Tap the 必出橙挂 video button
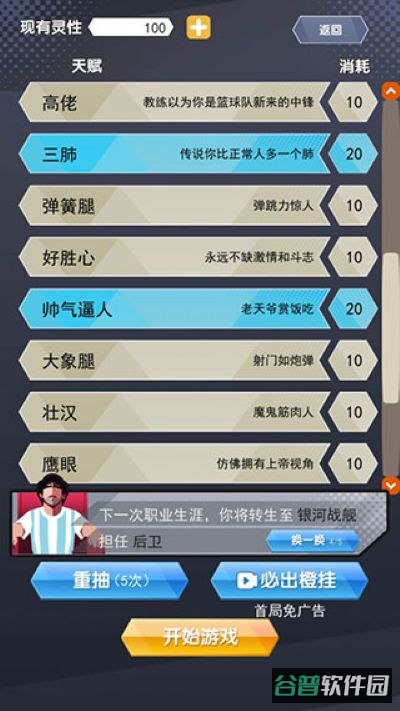This screenshot has width=400, height=711. pyautogui.click(x=289, y=581)
